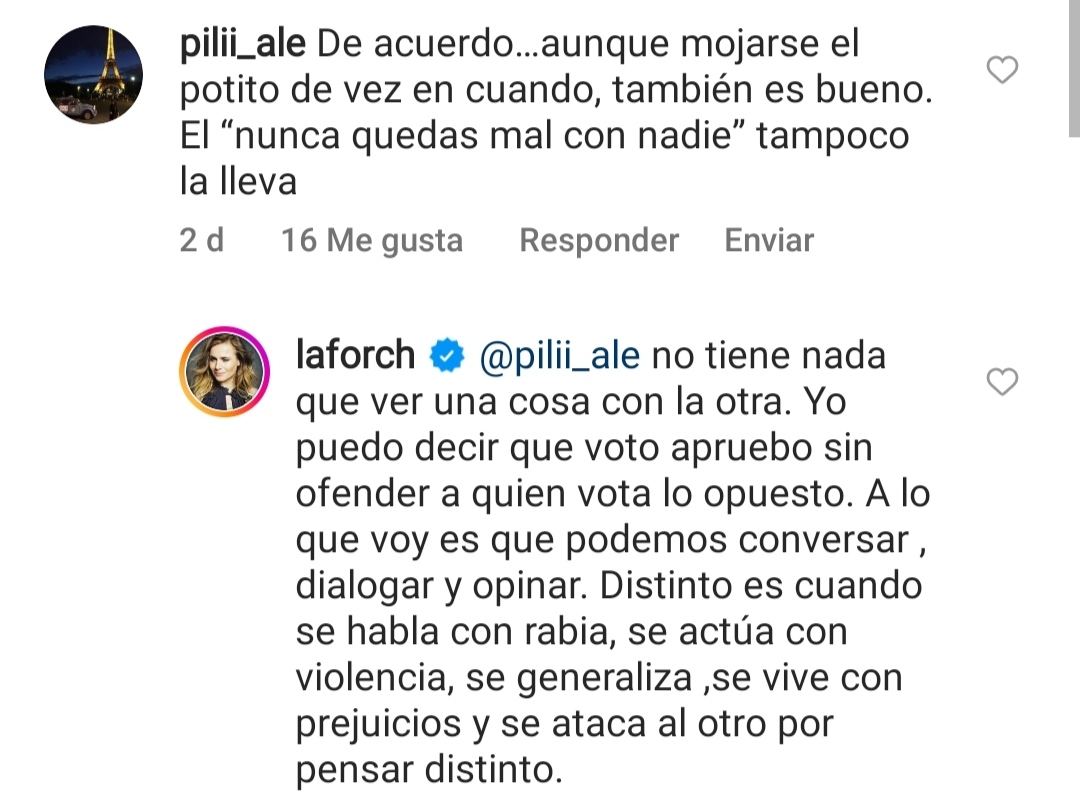Open pilii_ale's profile picture
This screenshot has width=1080, height=808.
pyautogui.click(x=95, y=75)
